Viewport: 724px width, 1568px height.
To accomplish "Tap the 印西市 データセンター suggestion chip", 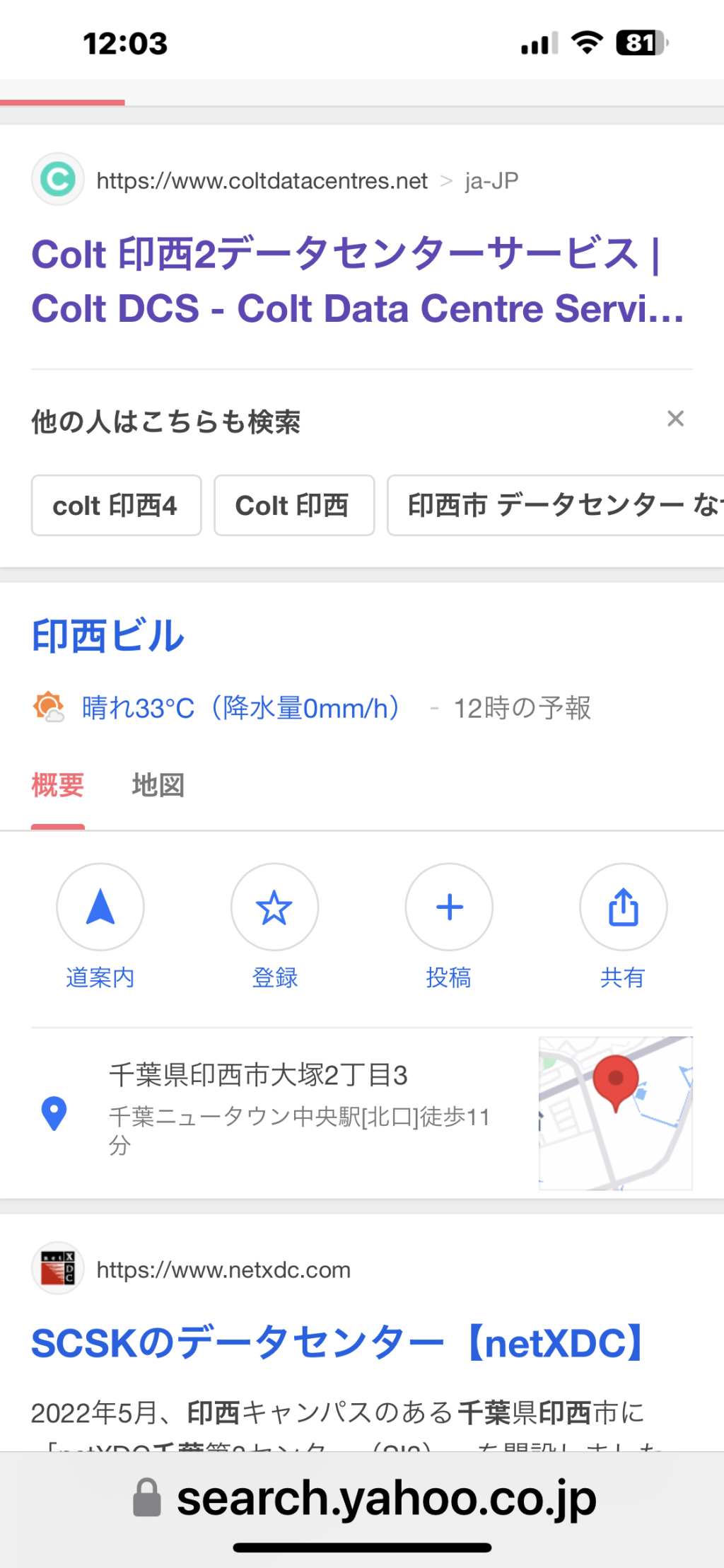I will point(559,506).
